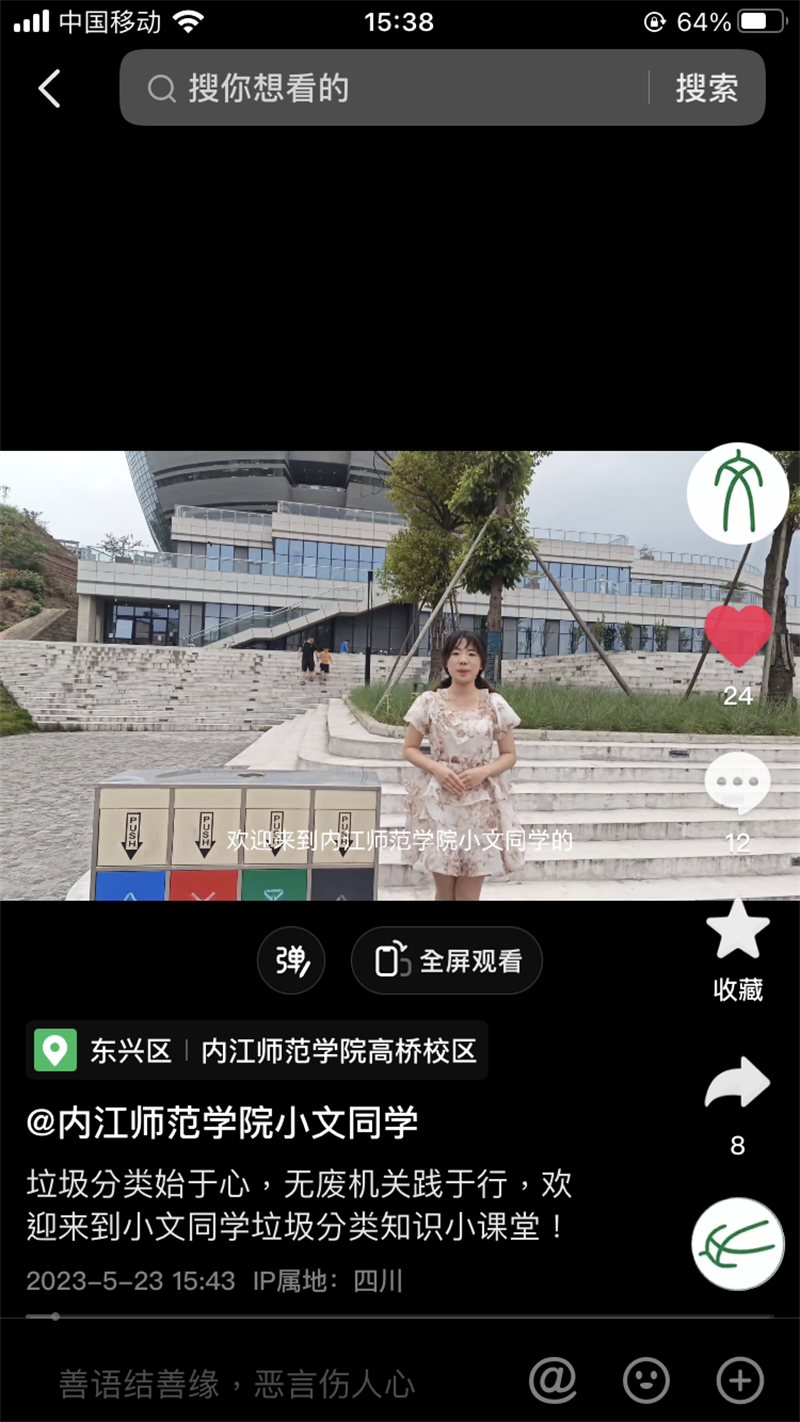Tap the plus icon in comment bar
Viewport: 800px width, 1422px height.
pyautogui.click(x=740, y=1381)
